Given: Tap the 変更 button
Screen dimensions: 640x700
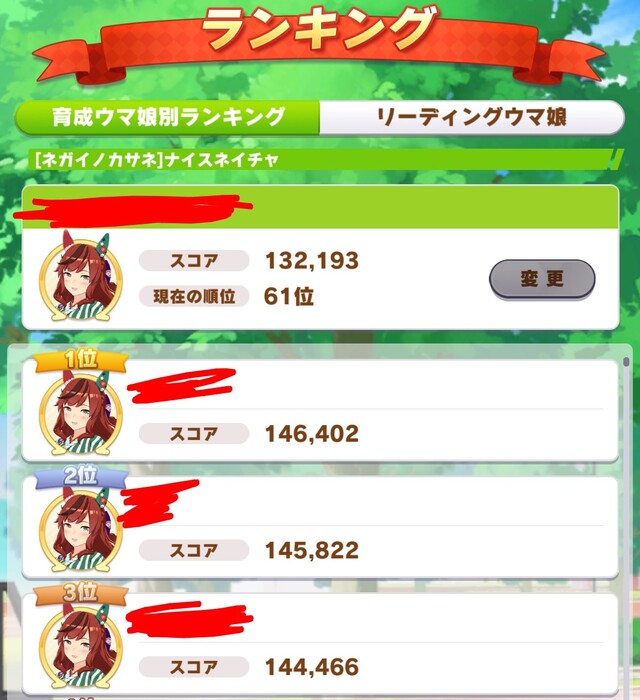Looking at the screenshot, I should click(x=542, y=280).
